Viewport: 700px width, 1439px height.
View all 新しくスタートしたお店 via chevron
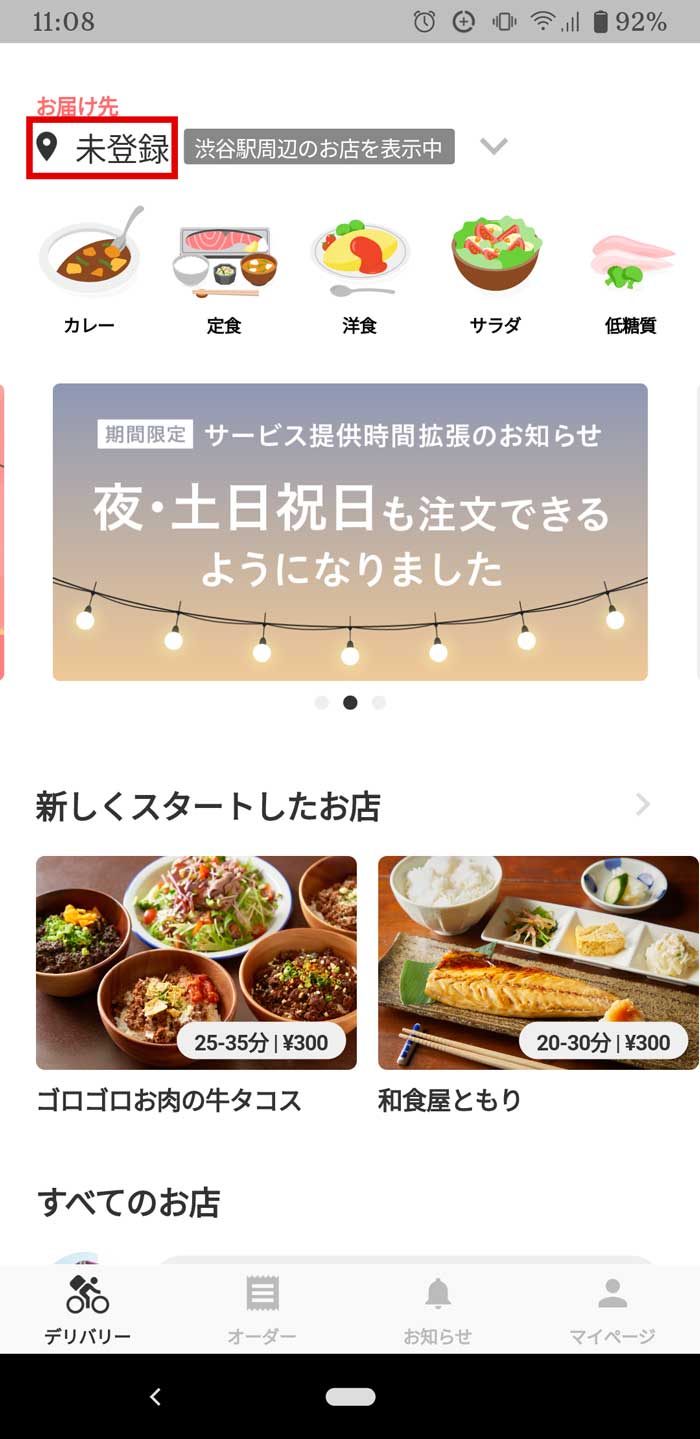point(643,805)
